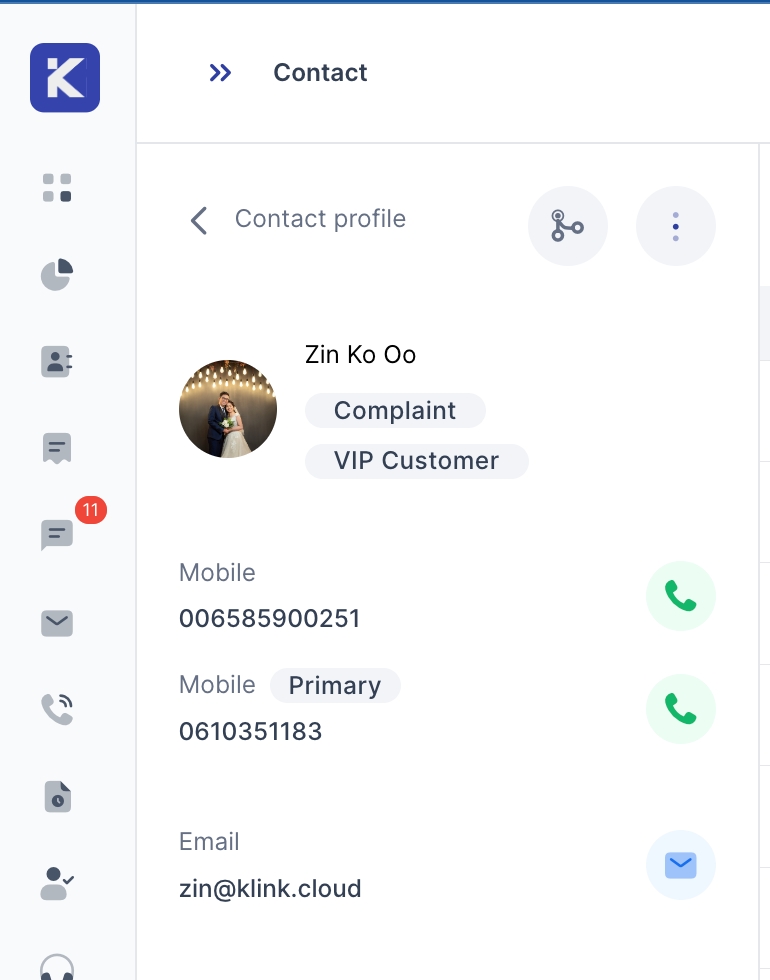Image resolution: width=770 pixels, height=980 pixels.
Task: Open the phone calls section
Action: [57, 709]
